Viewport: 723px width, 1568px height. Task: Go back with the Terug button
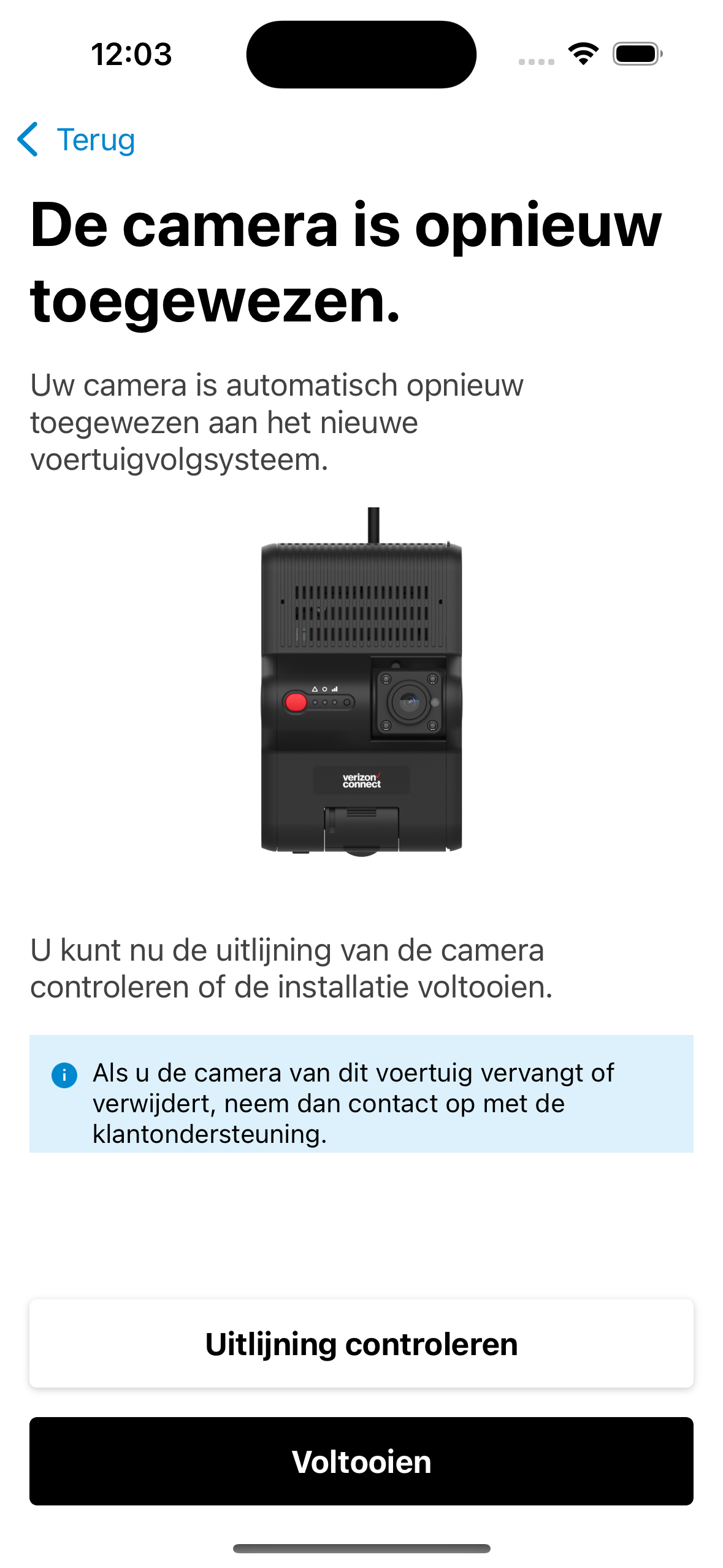click(77, 140)
